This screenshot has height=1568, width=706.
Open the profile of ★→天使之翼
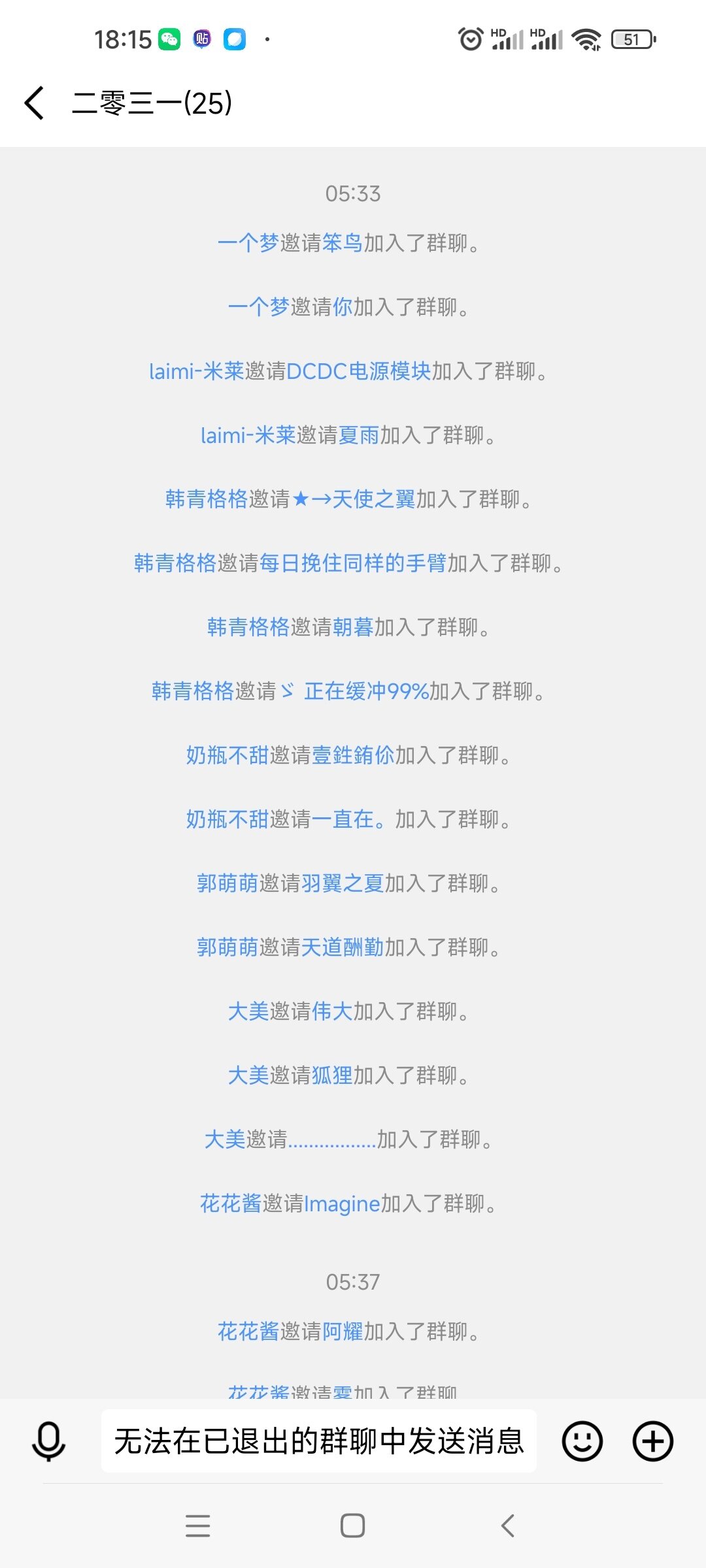tap(353, 499)
